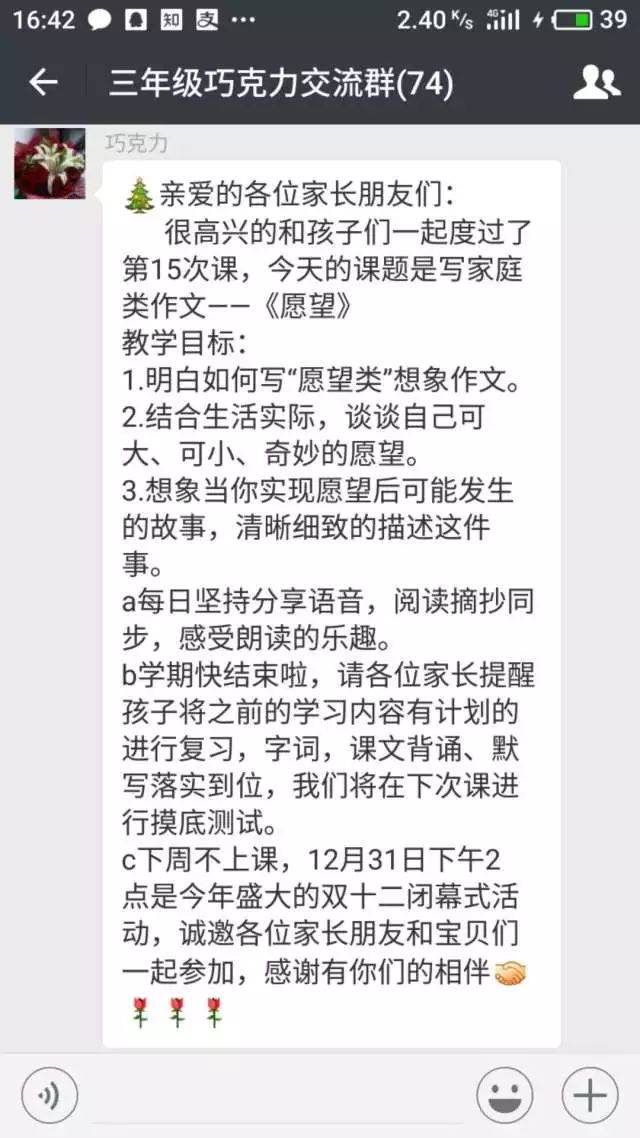Go back from the chat

click(43, 83)
